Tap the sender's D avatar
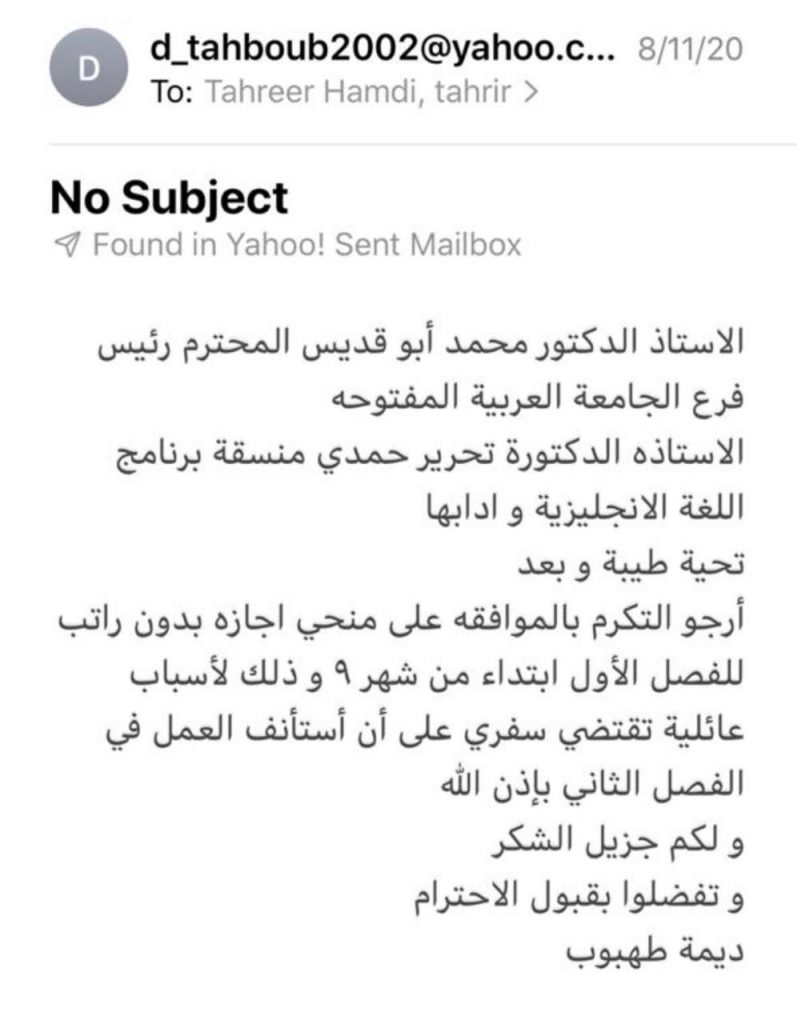The width and height of the screenshot is (797, 1024). click(89, 69)
